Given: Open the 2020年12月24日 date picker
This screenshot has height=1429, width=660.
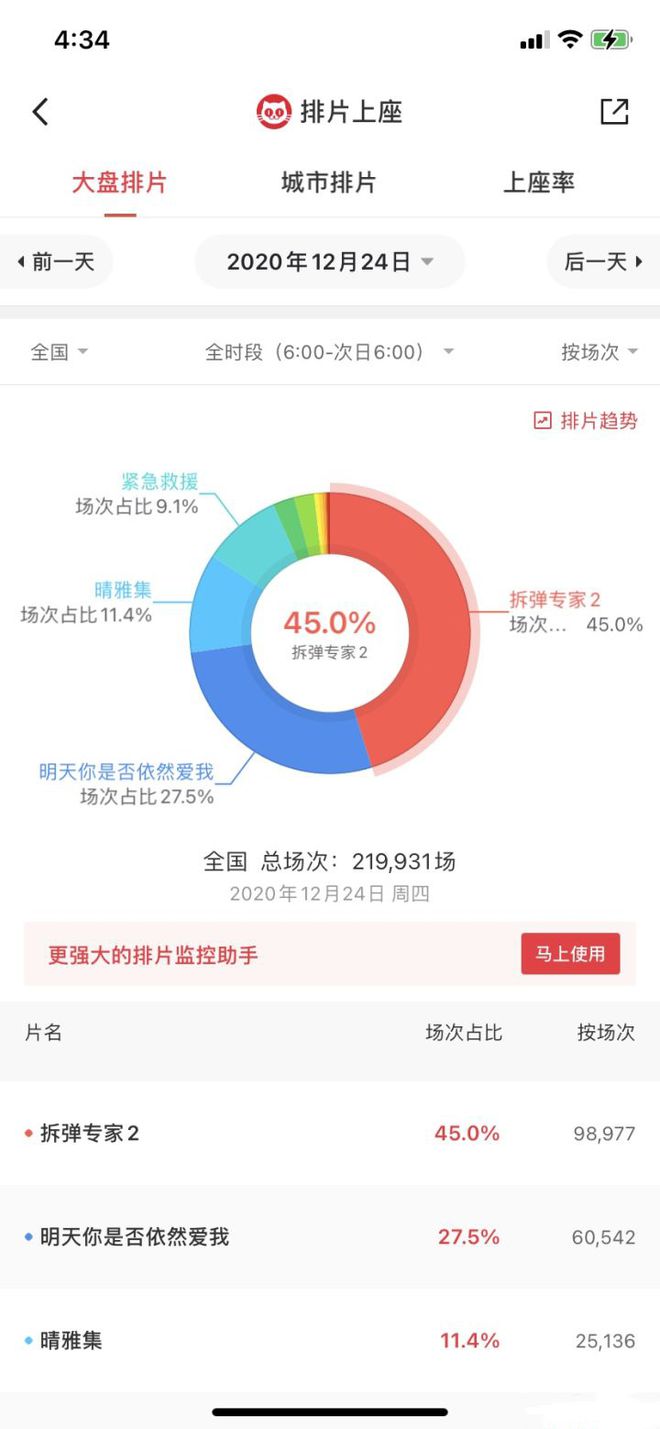Looking at the screenshot, I should pos(330,262).
